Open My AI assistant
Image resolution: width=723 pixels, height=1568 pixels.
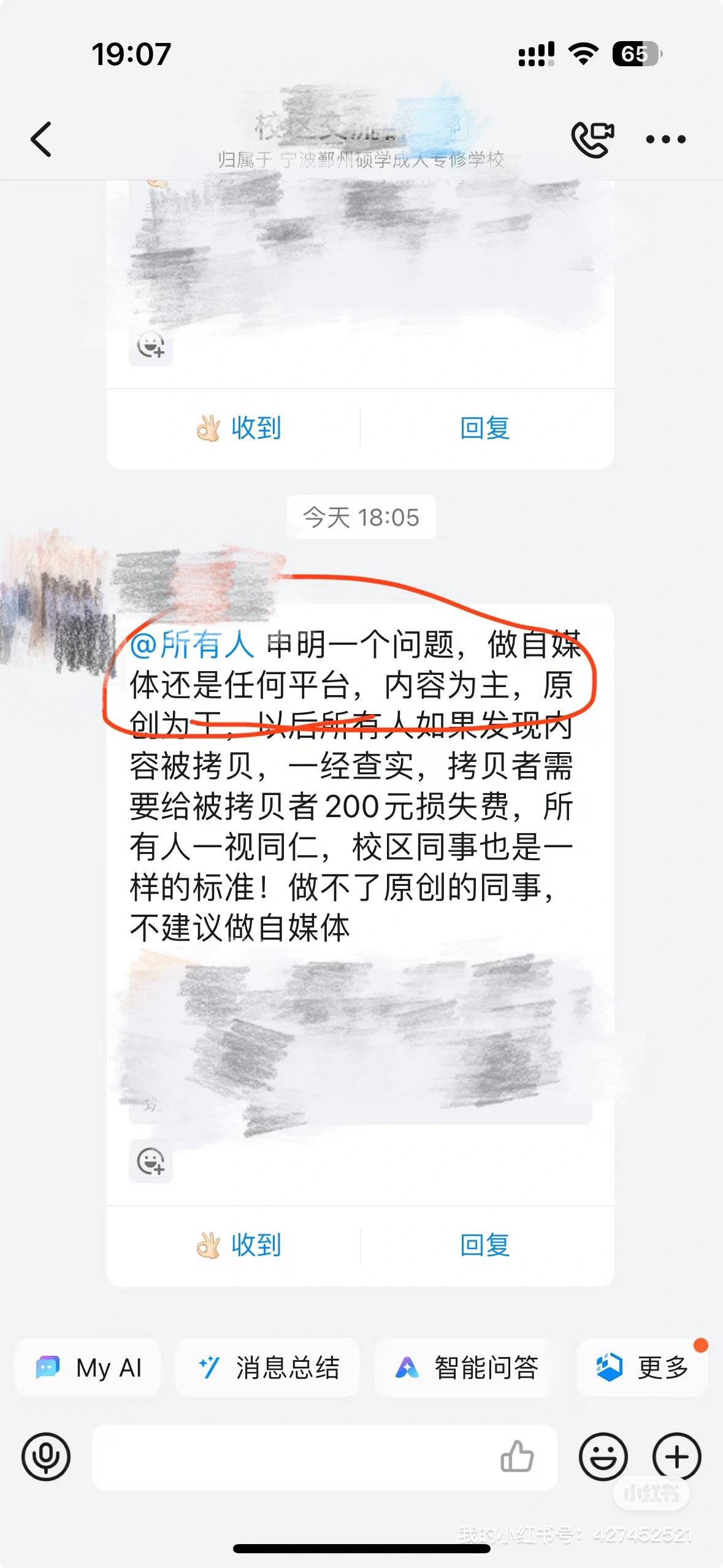point(88,1367)
